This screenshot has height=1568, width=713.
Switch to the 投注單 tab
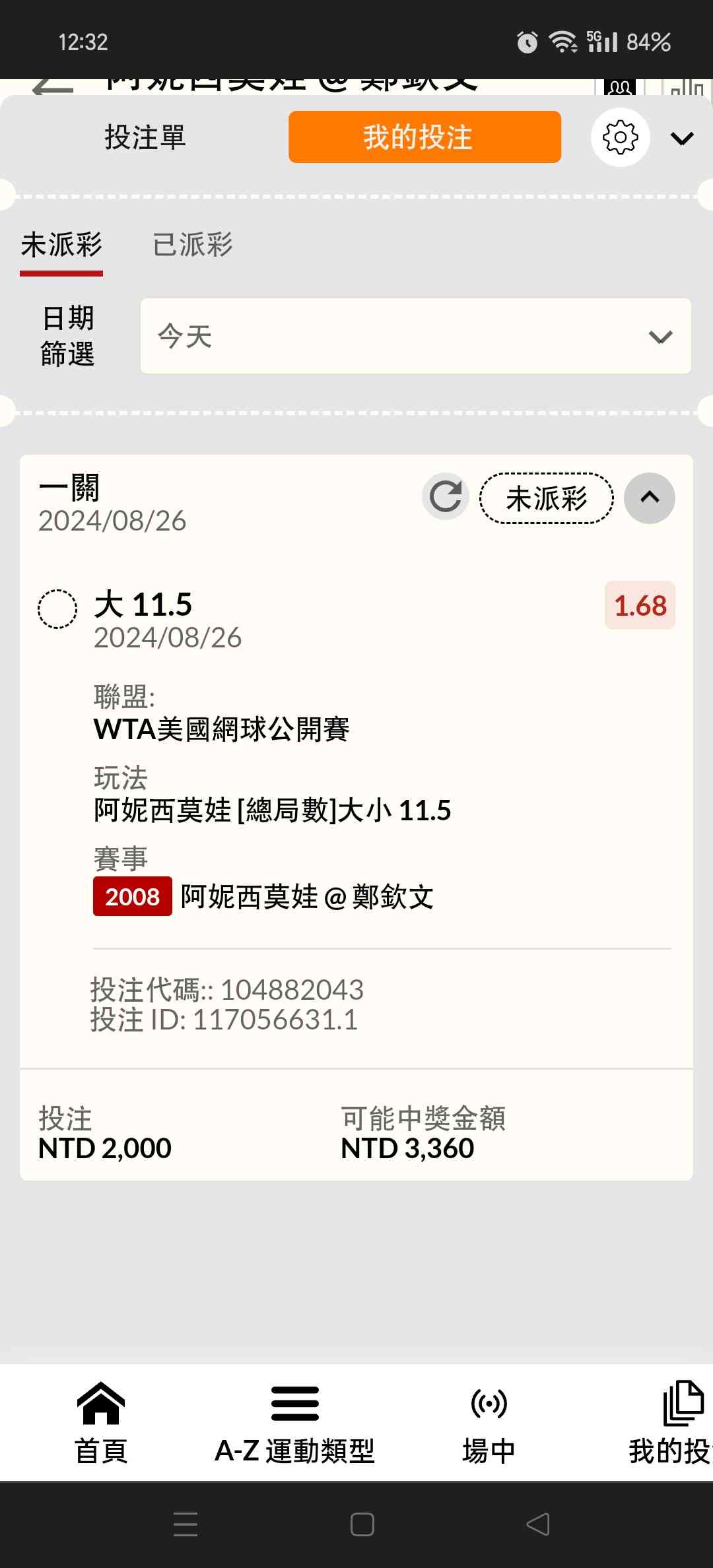(145, 137)
